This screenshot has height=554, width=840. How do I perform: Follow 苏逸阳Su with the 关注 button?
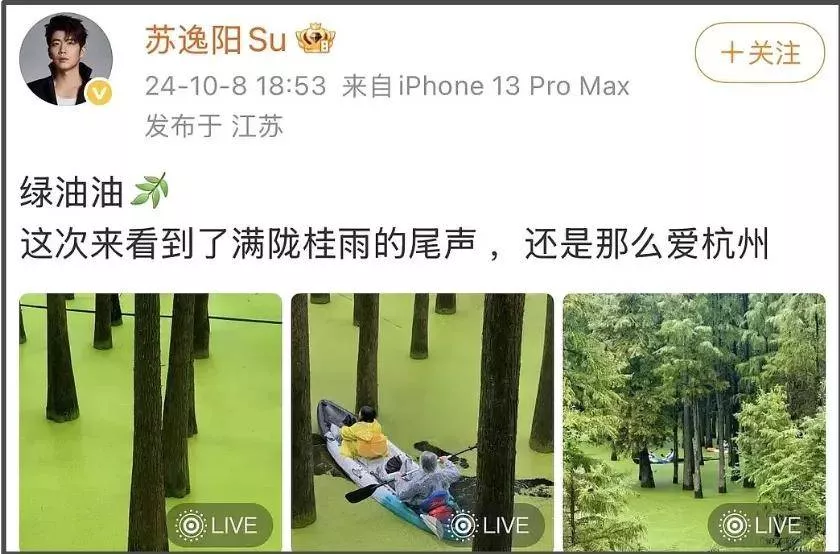pos(760,52)
